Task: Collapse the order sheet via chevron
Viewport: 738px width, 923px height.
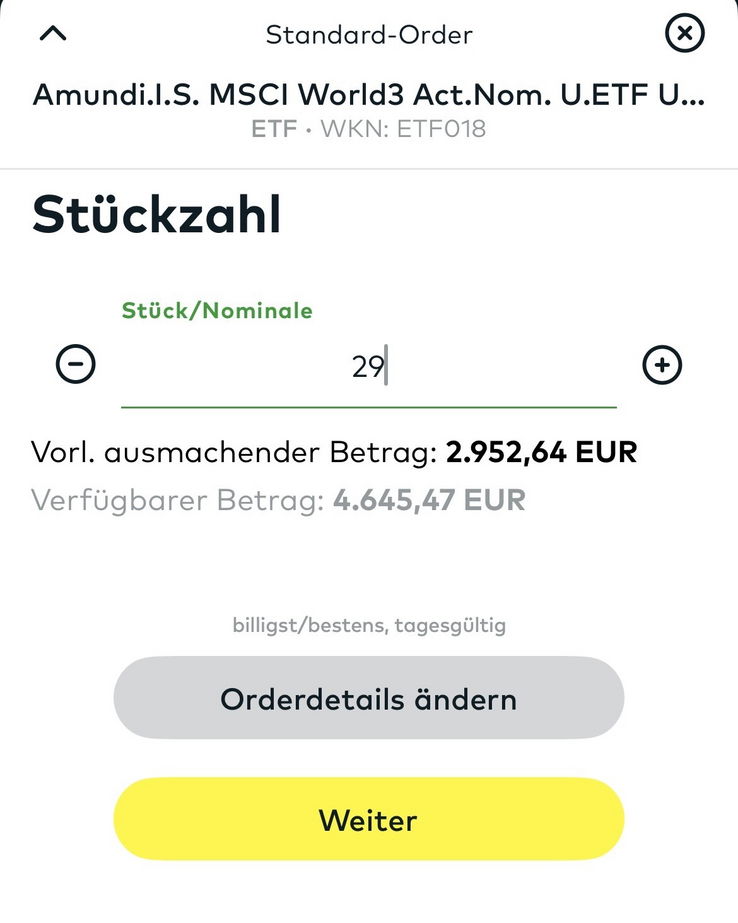Action: pyautogui.click(x=54, y=33)
